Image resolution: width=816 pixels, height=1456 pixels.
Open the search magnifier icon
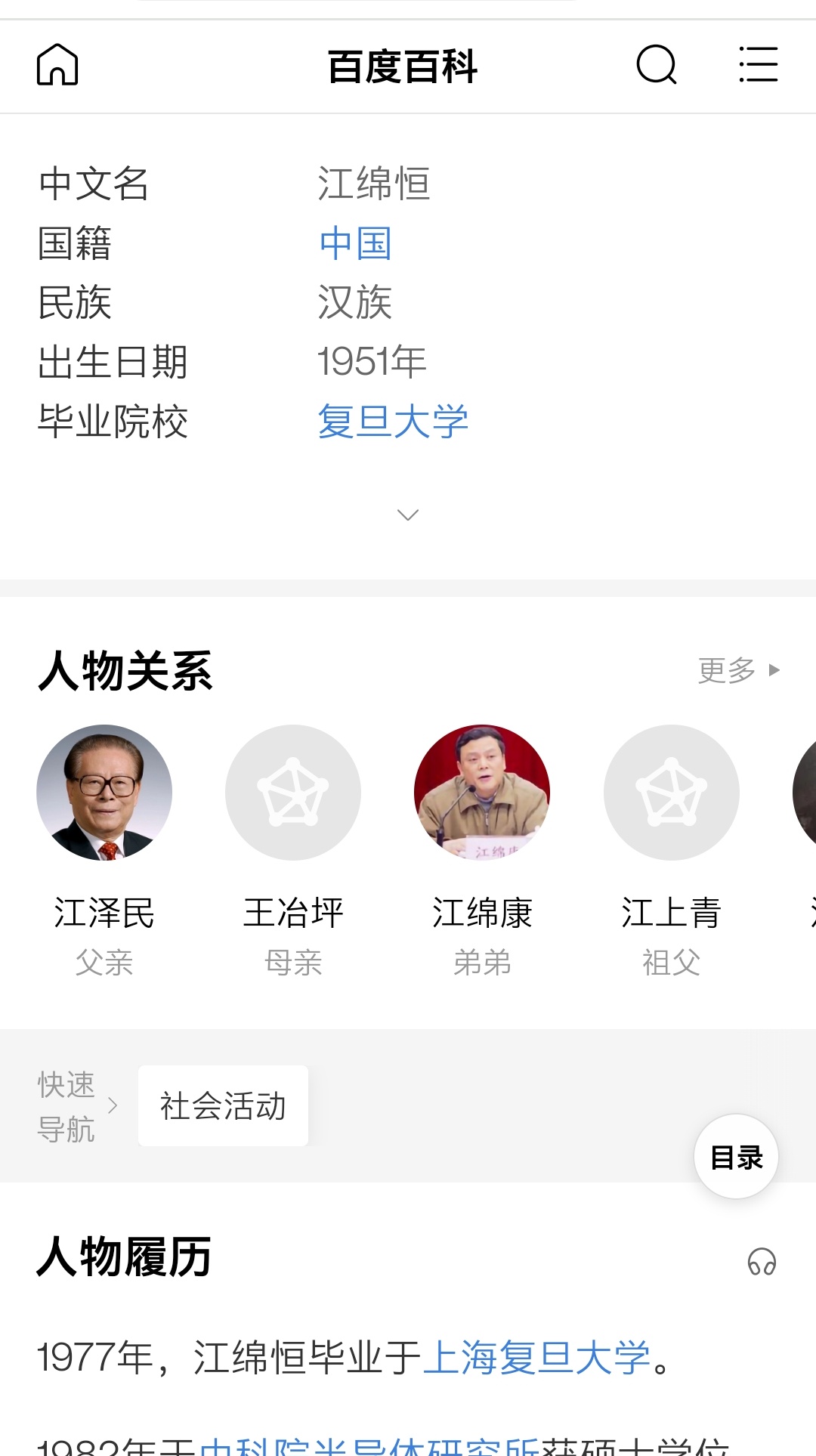click(657, 65)
